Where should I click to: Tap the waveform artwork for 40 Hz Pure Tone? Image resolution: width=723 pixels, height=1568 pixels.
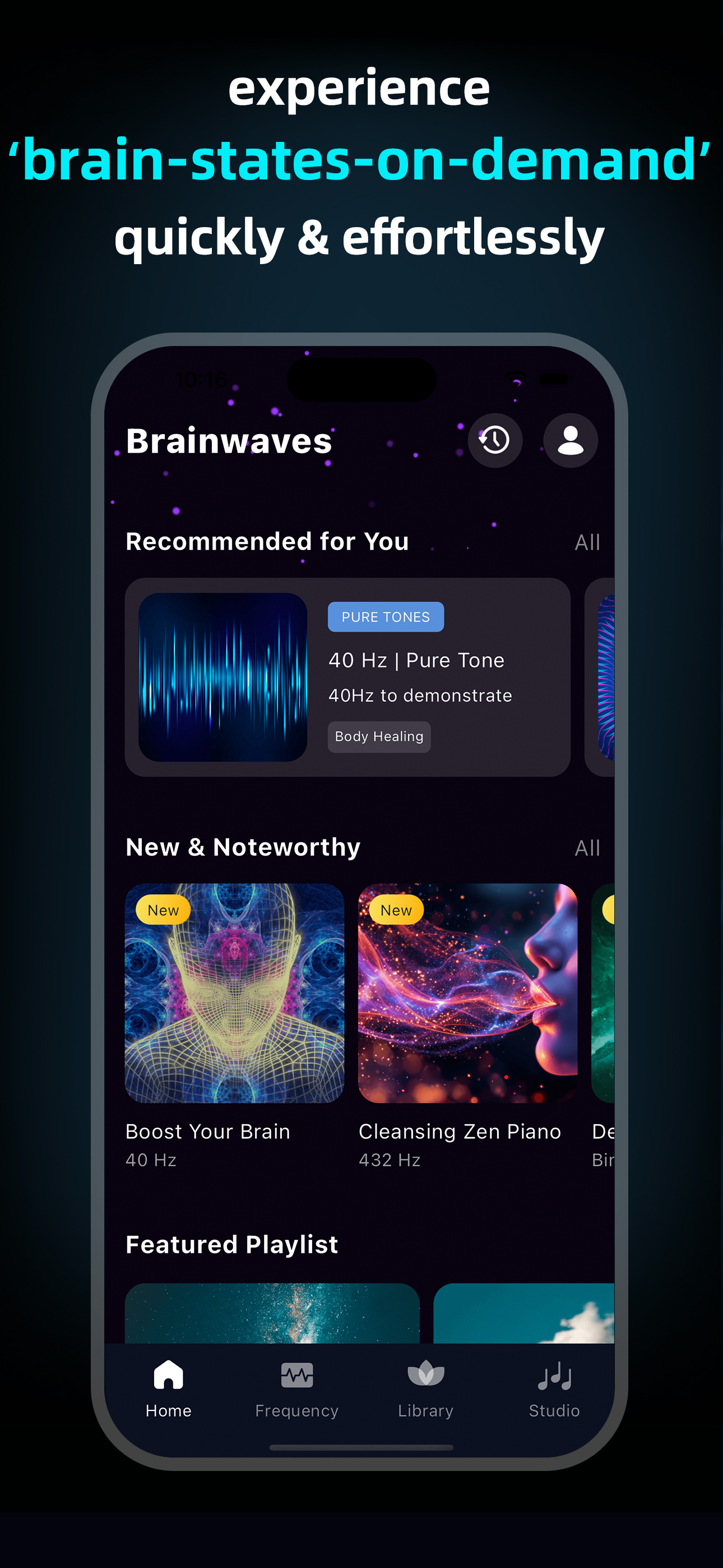[223, 679]
